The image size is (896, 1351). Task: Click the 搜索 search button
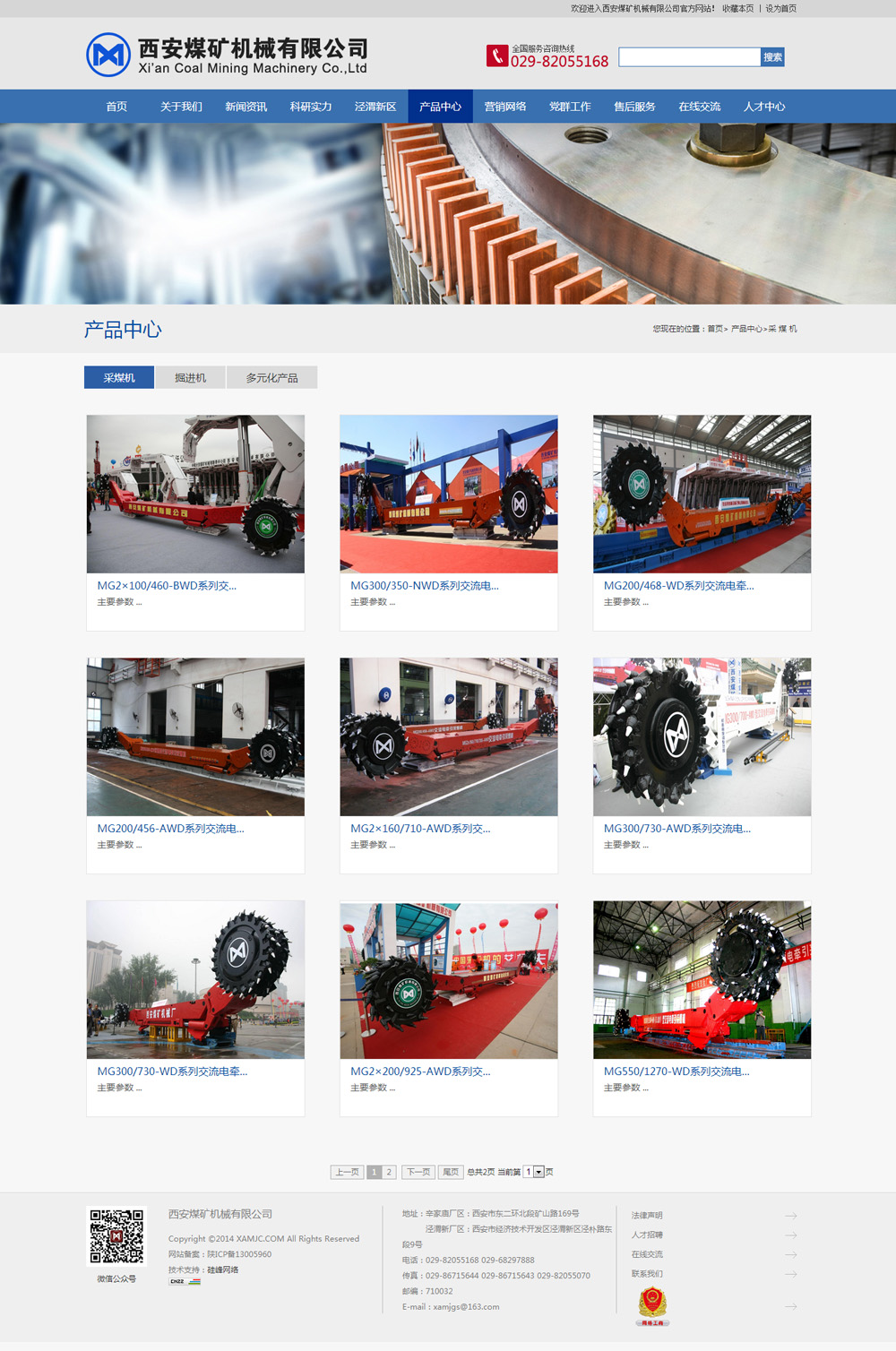pos(772,57)
